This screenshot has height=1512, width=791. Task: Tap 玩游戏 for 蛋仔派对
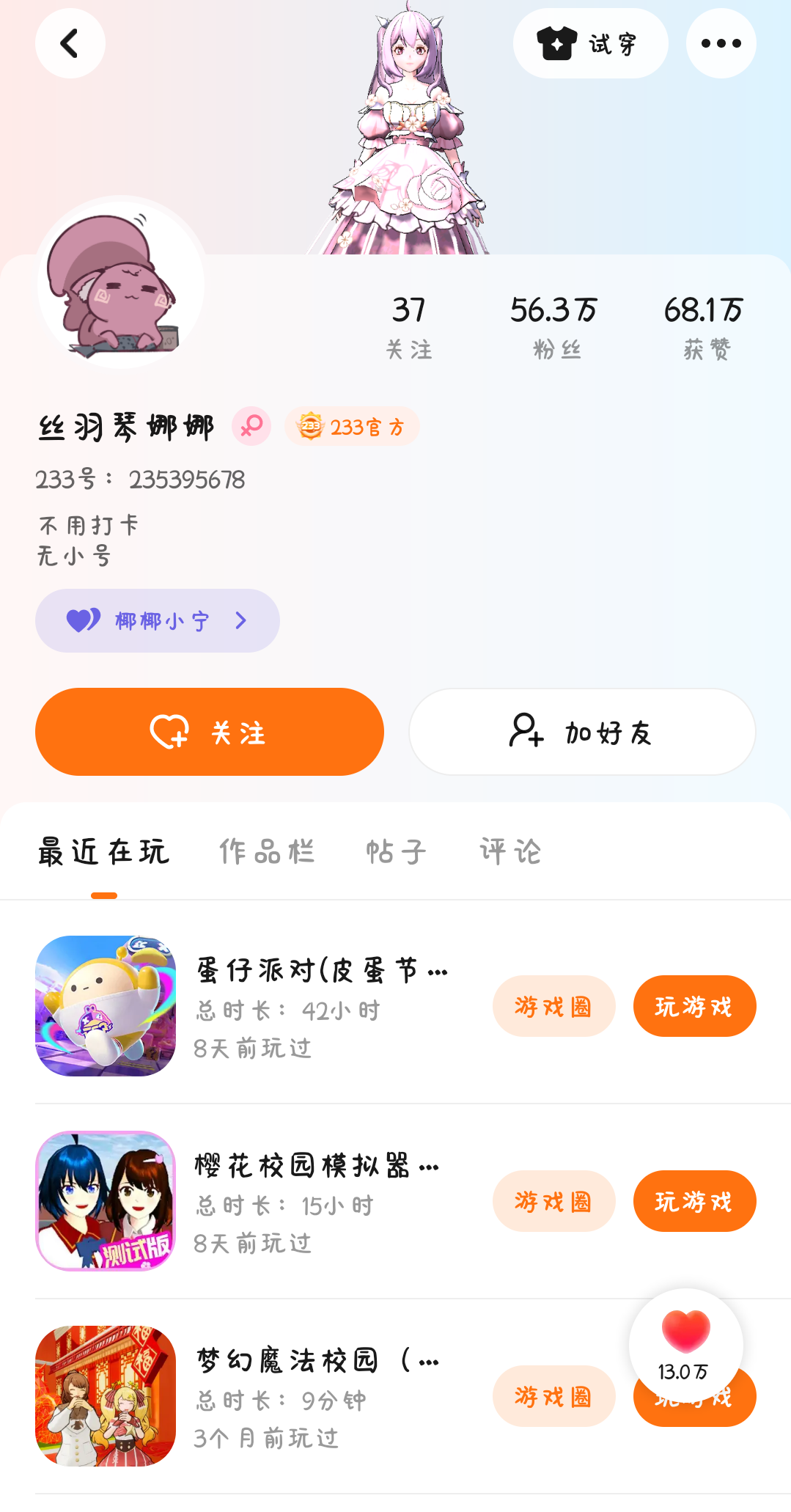(693, 1006)
